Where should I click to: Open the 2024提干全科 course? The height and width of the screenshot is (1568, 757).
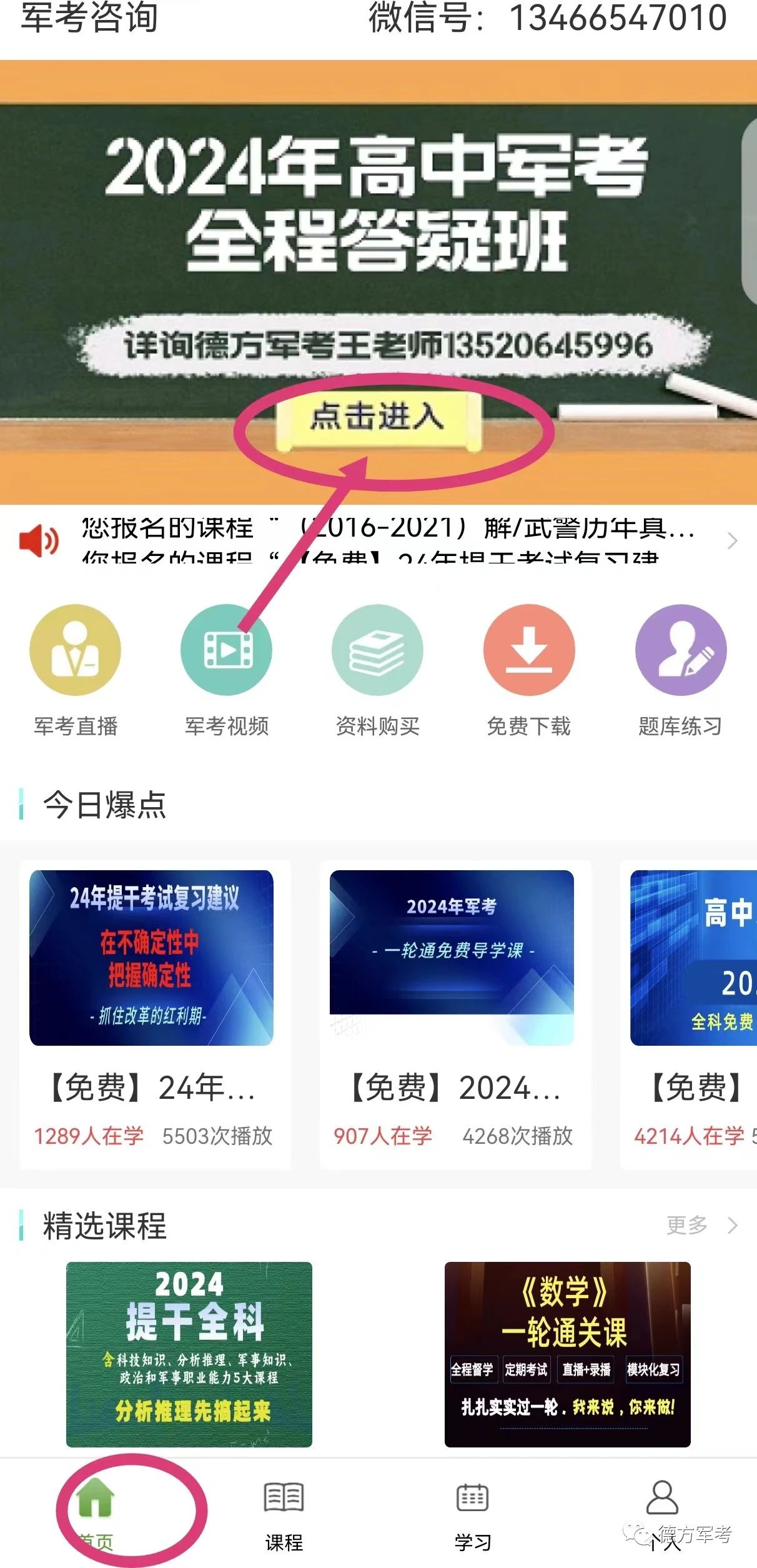pyautogui.click(x=189, y=1353)
